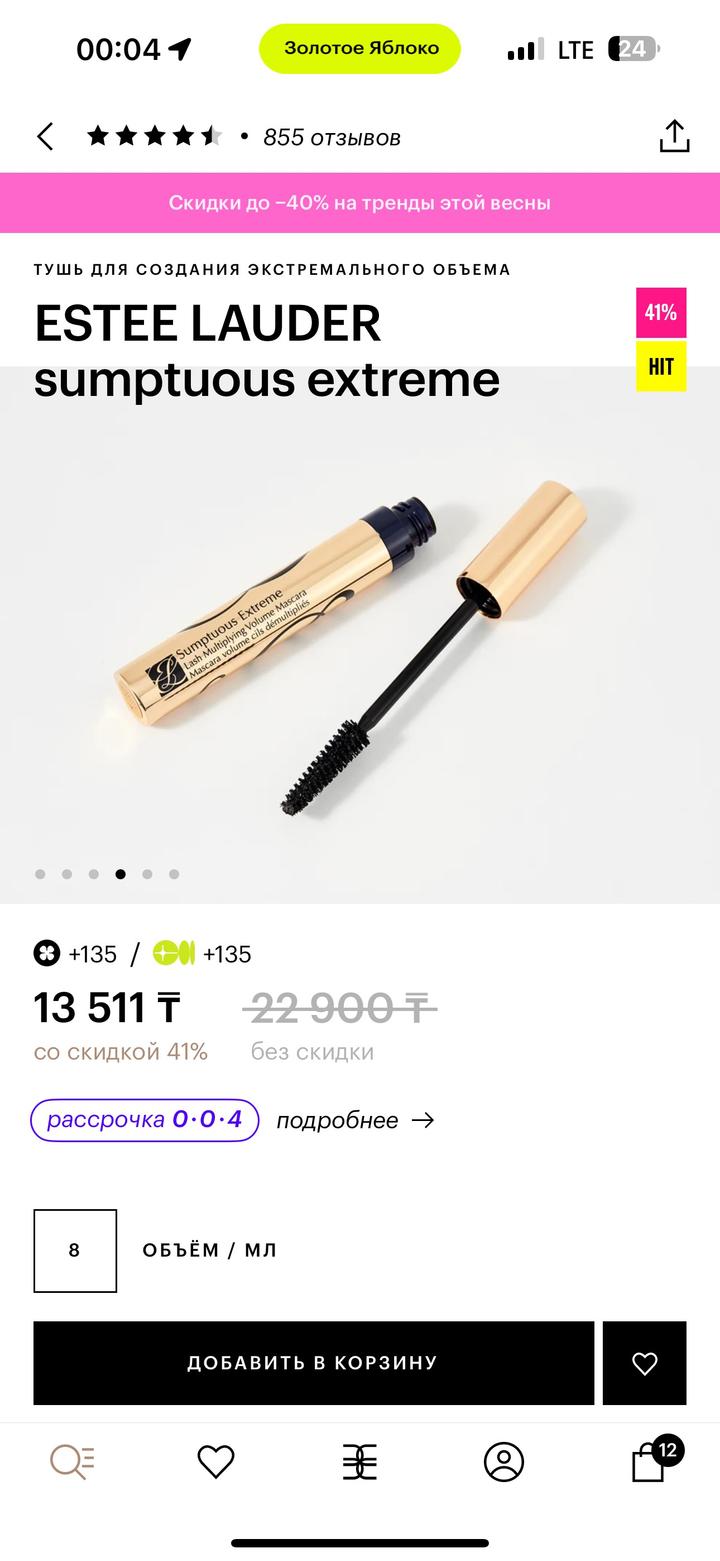Open the Золотое Яблоко home tab
This screenshot has width=720, height=1561.
click(360, 1462)
